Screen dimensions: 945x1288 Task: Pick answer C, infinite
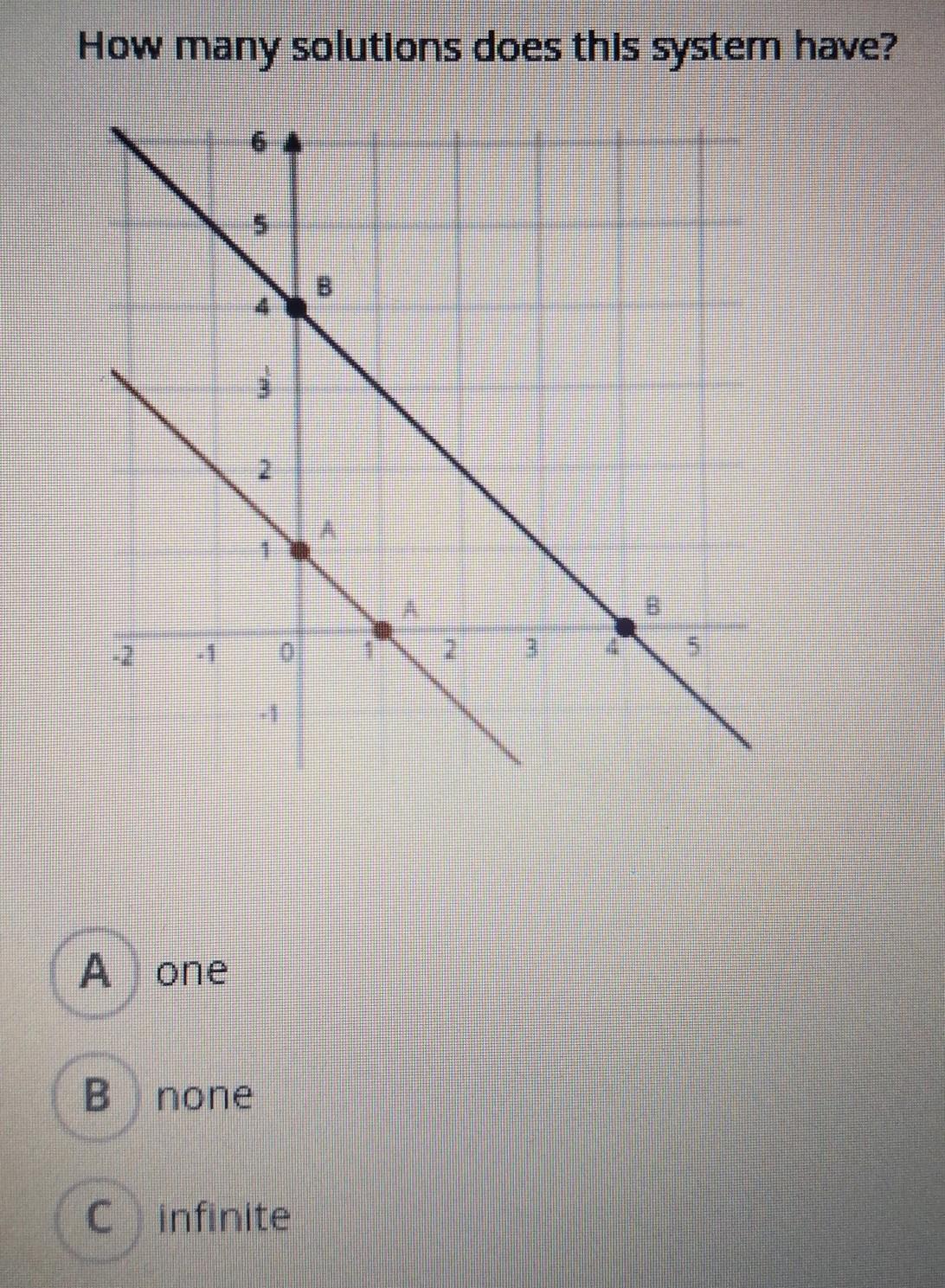pos(100,1219)
